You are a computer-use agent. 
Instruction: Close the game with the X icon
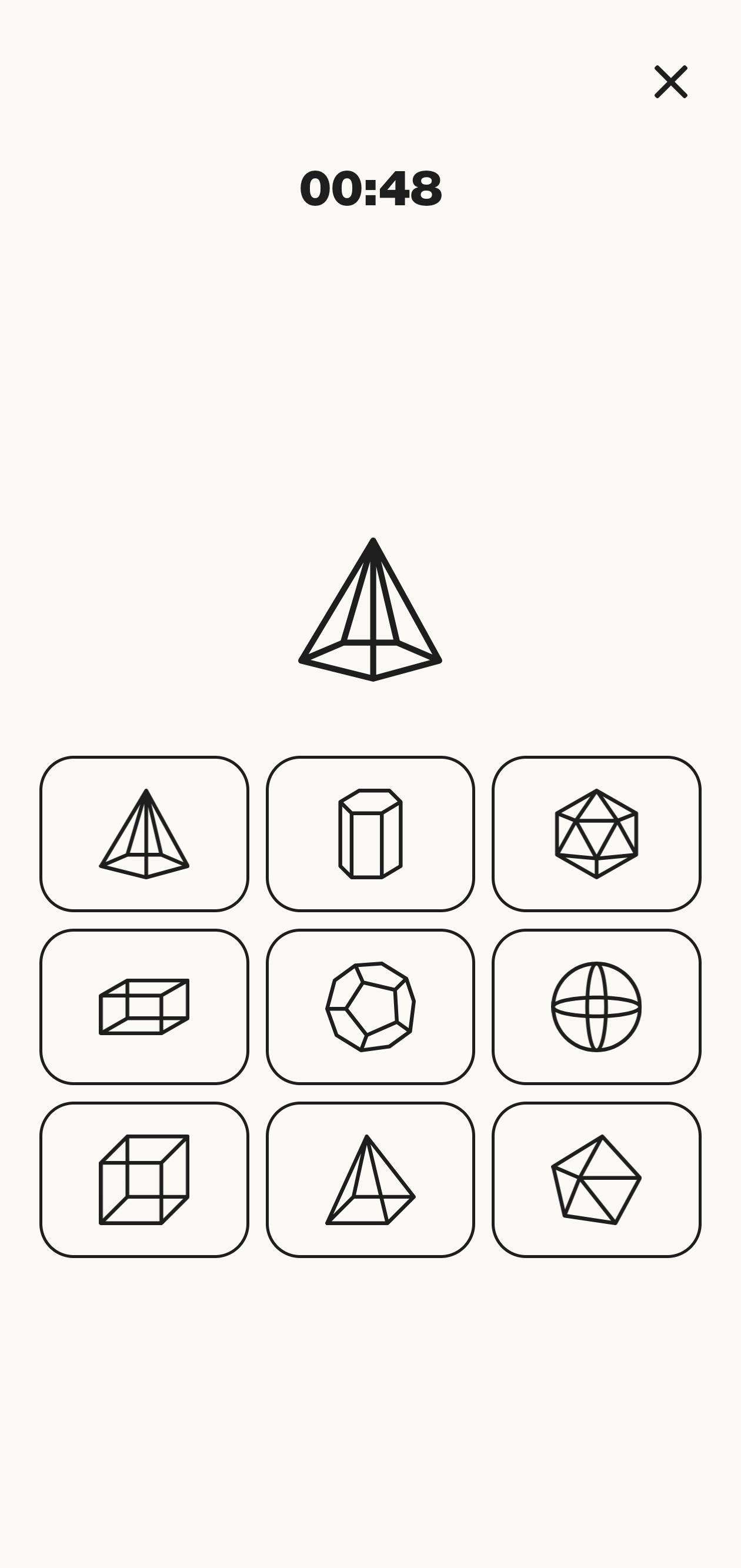click(x=670, y=82)
